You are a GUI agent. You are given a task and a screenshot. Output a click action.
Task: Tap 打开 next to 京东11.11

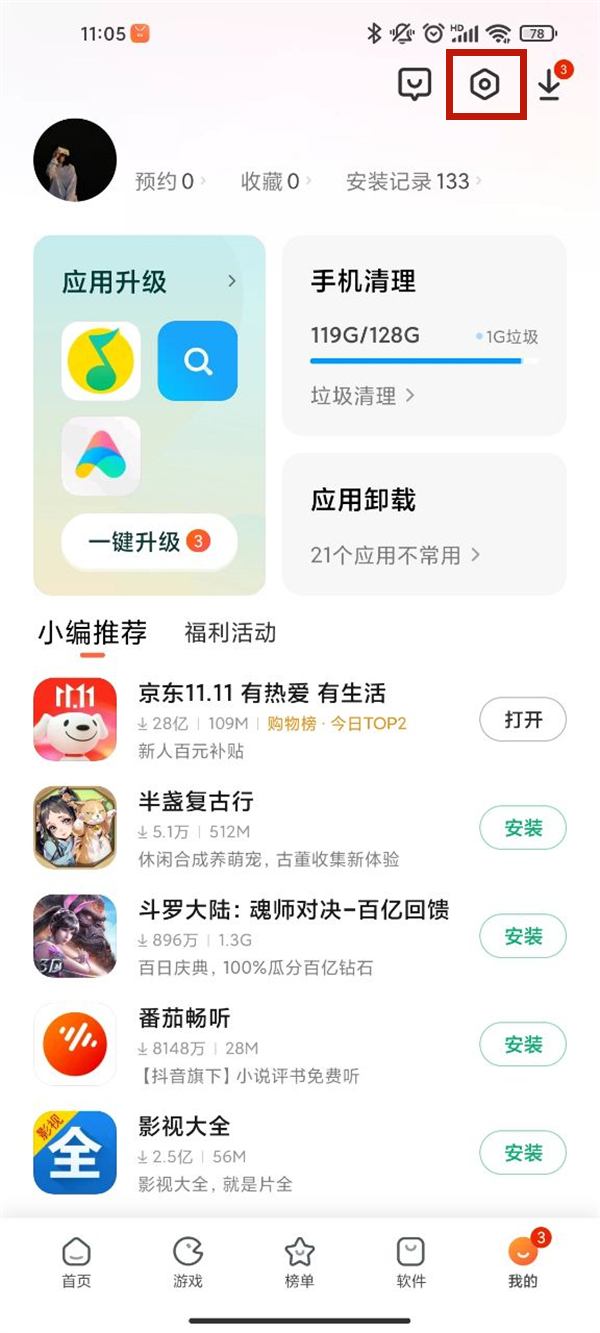523,720
